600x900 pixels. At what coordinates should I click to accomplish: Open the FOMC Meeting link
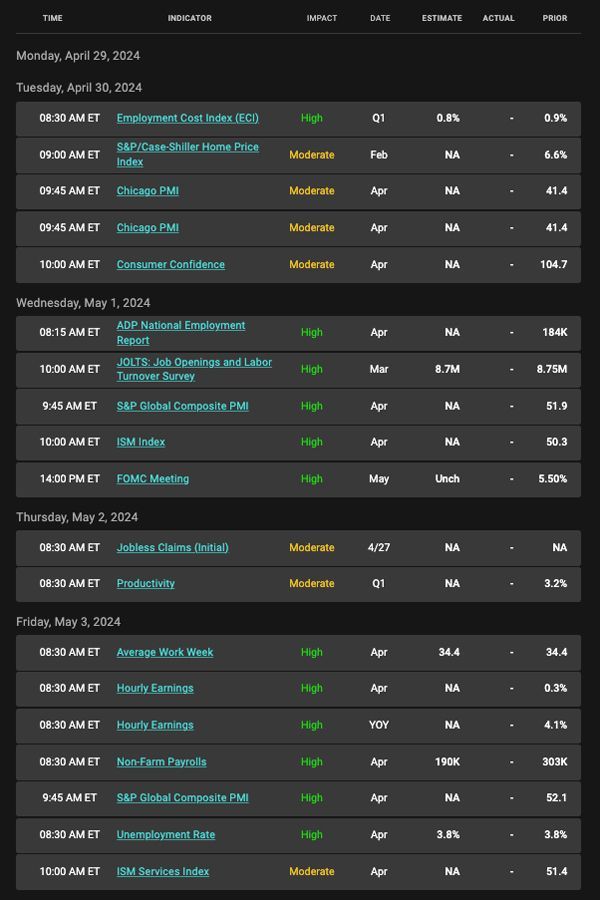point(153,479)
